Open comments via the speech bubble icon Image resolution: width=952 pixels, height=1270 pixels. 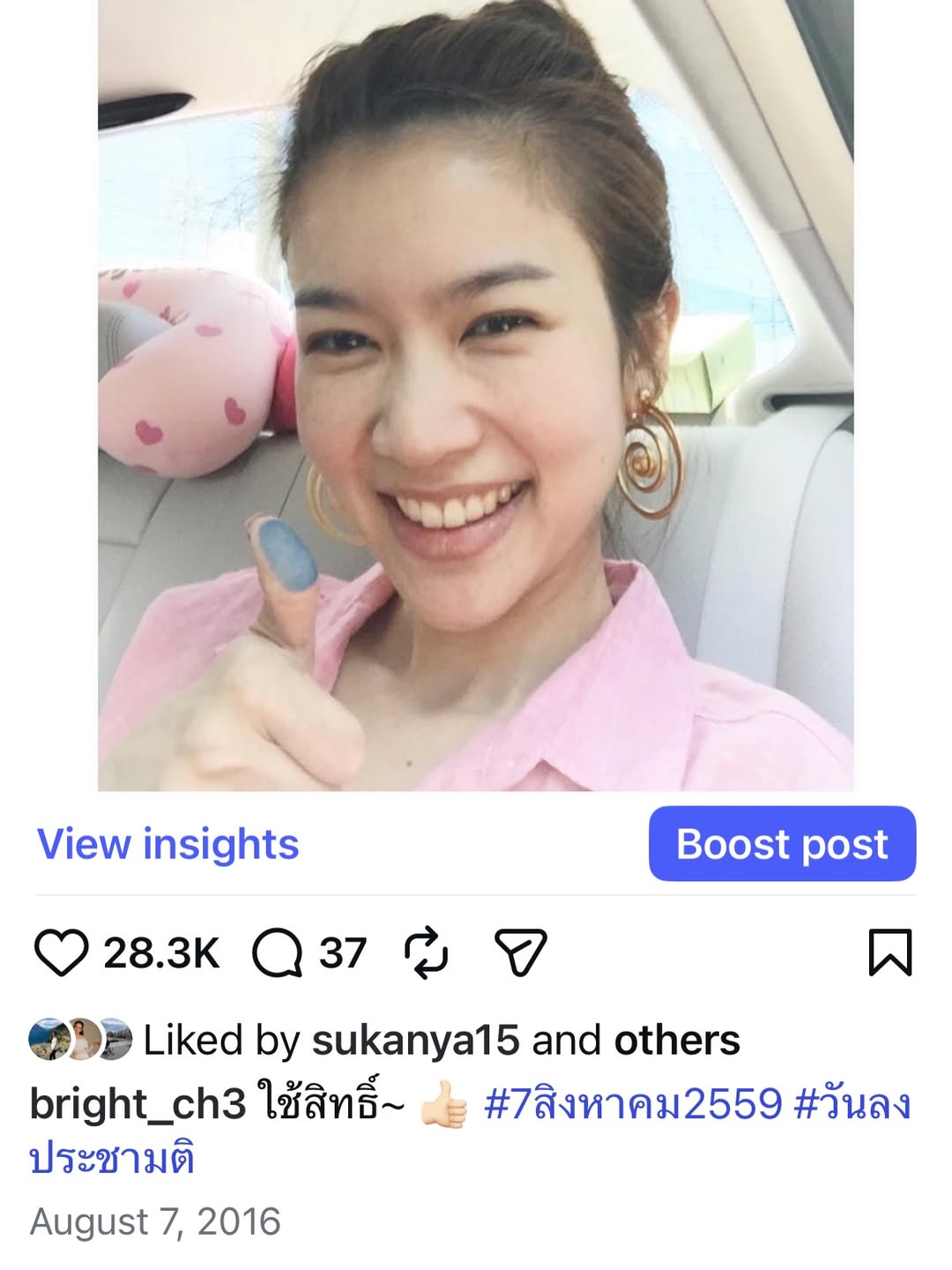(x=279, y=952)
